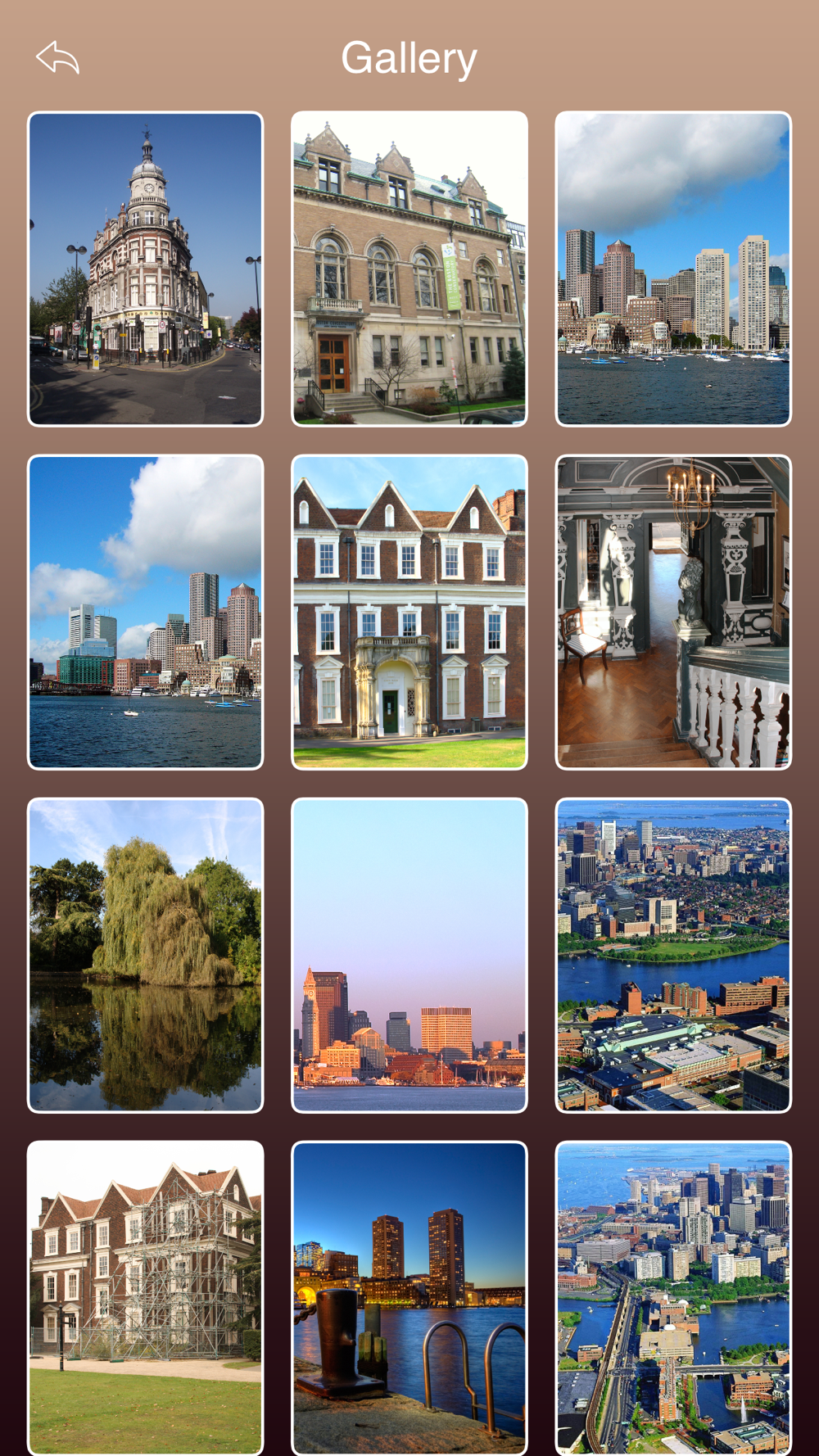Go back using the arrow icon
The width and height of the screenshot is (819, 1456).
[x=57, y=57]
